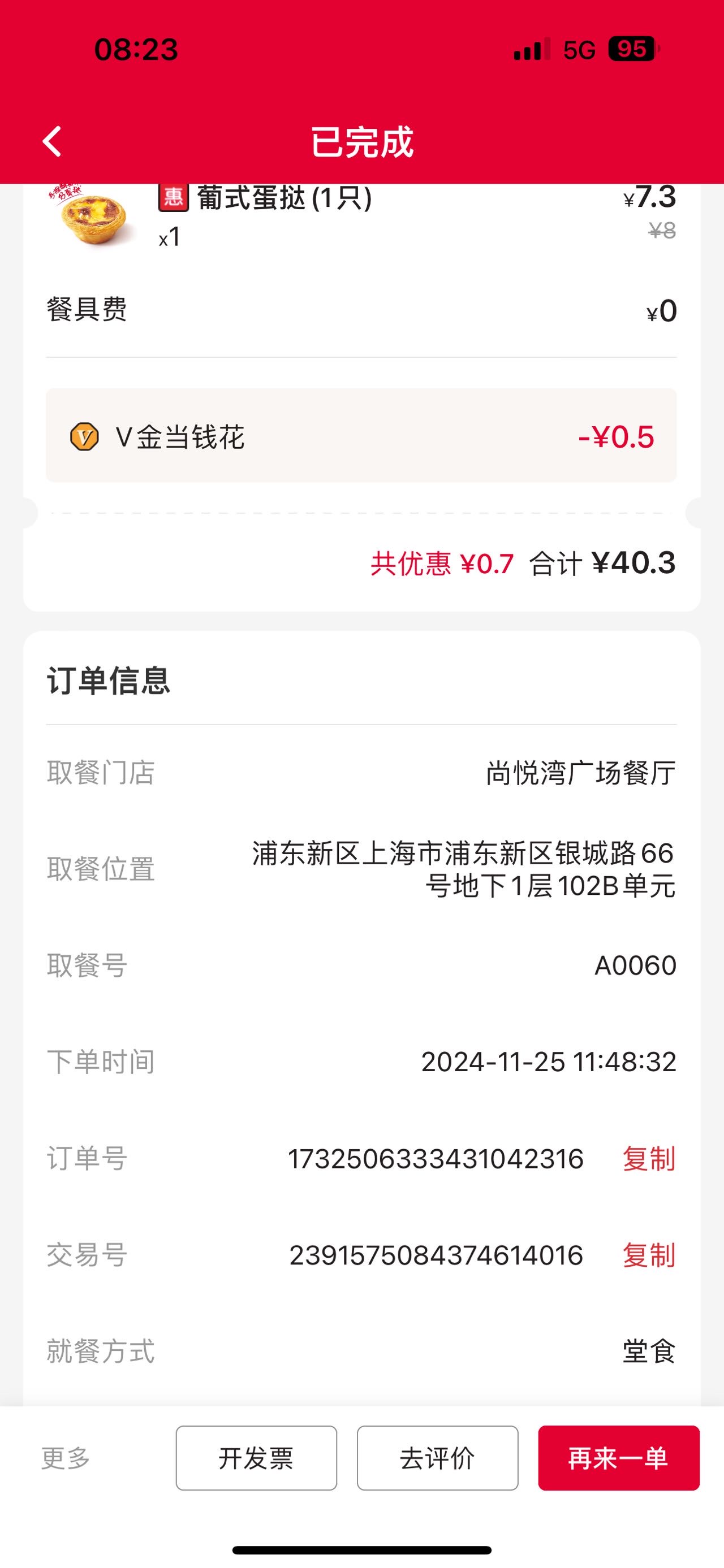
Task: Copy the order number (订单号)
Action: point(649,1159)
